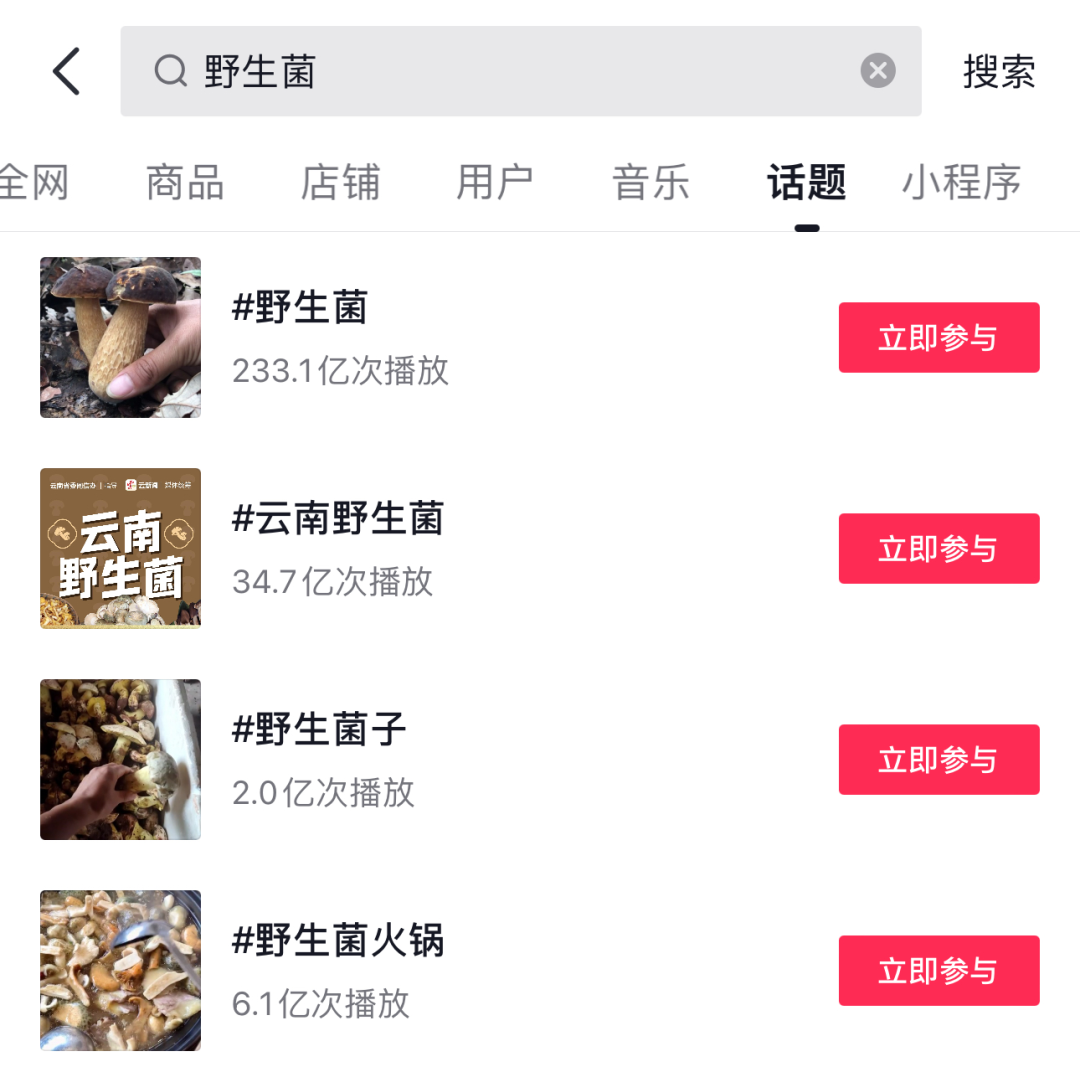Tap the 野生菌 search input field
Image resolution: width=1080 pixels, height=1072 pixels.
[x=500, y=72]
